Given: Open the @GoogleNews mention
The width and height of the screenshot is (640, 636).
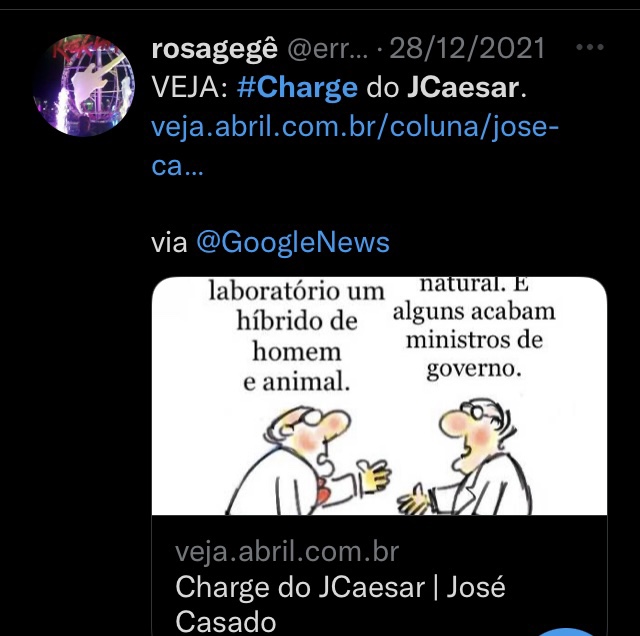Looking at the screenshot, I should [292, 241].
